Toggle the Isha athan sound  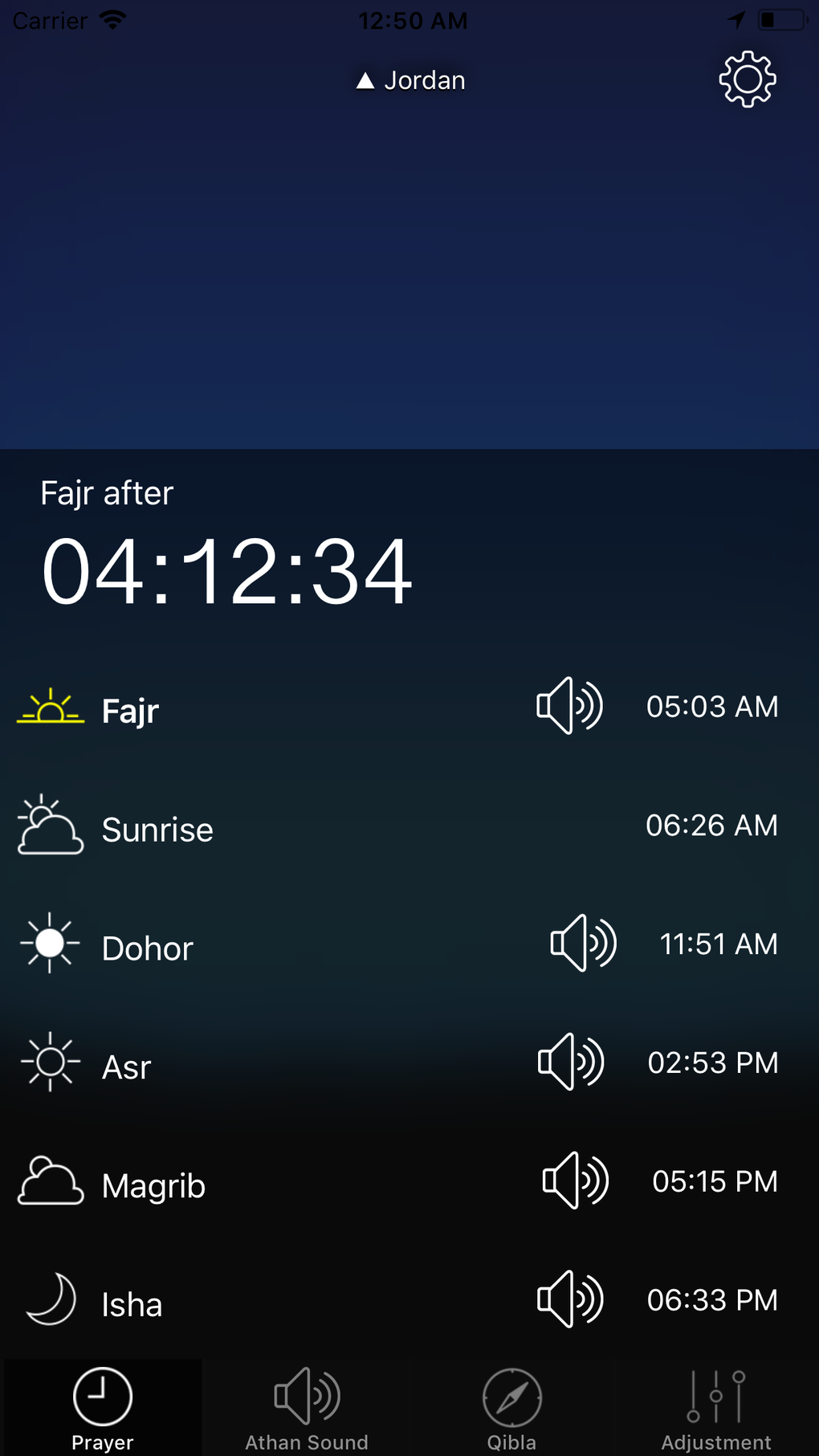click(x=570, y=1299)
